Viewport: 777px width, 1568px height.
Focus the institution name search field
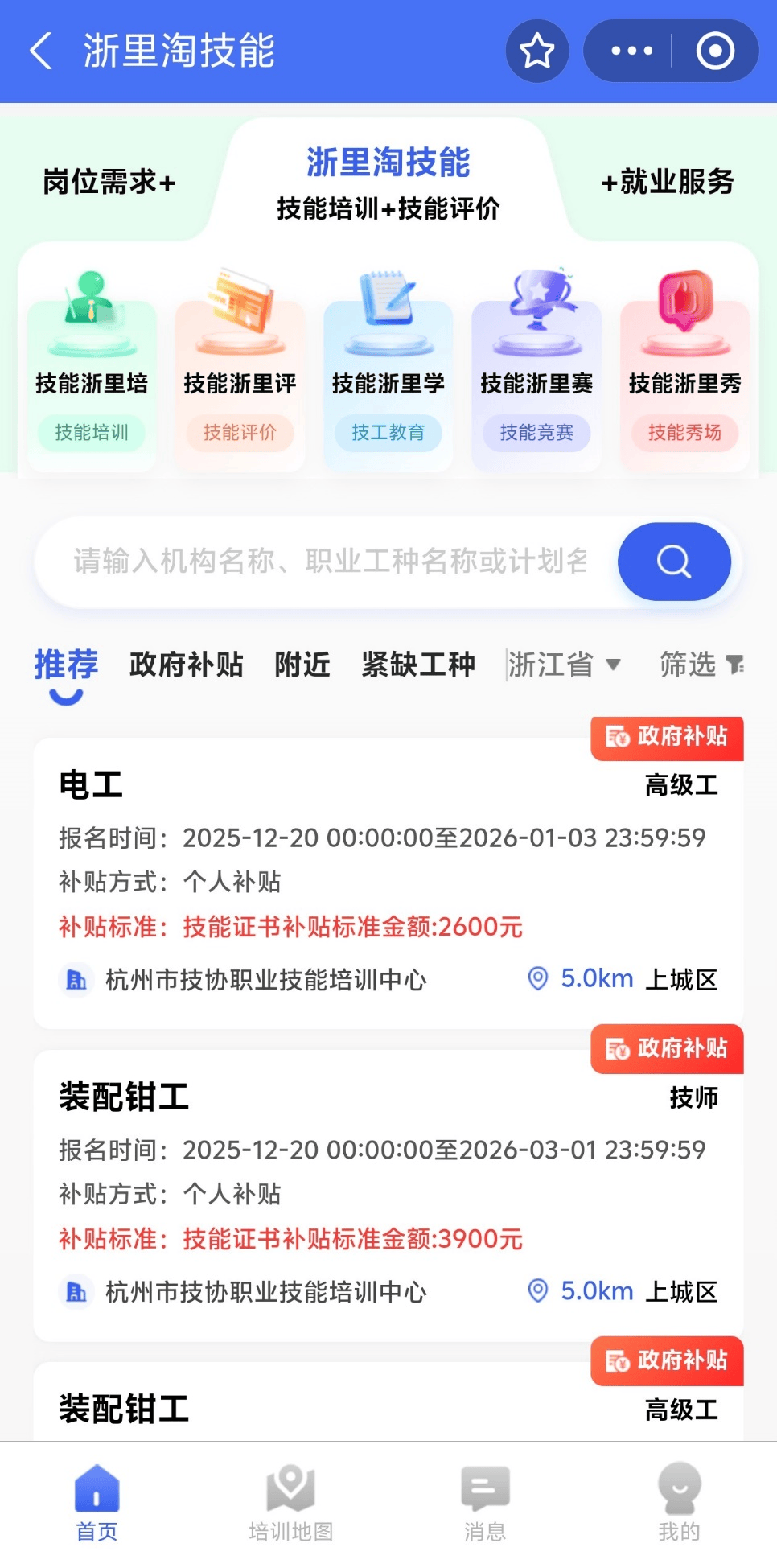click(x=330, y=562)
